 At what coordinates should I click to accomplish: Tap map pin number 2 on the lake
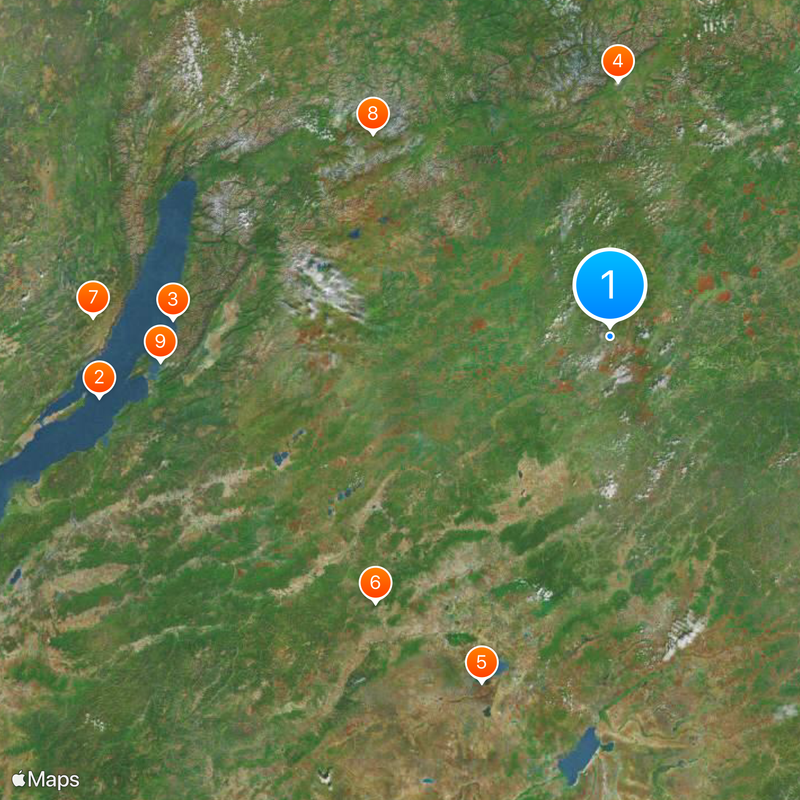(x=99, y=377)
